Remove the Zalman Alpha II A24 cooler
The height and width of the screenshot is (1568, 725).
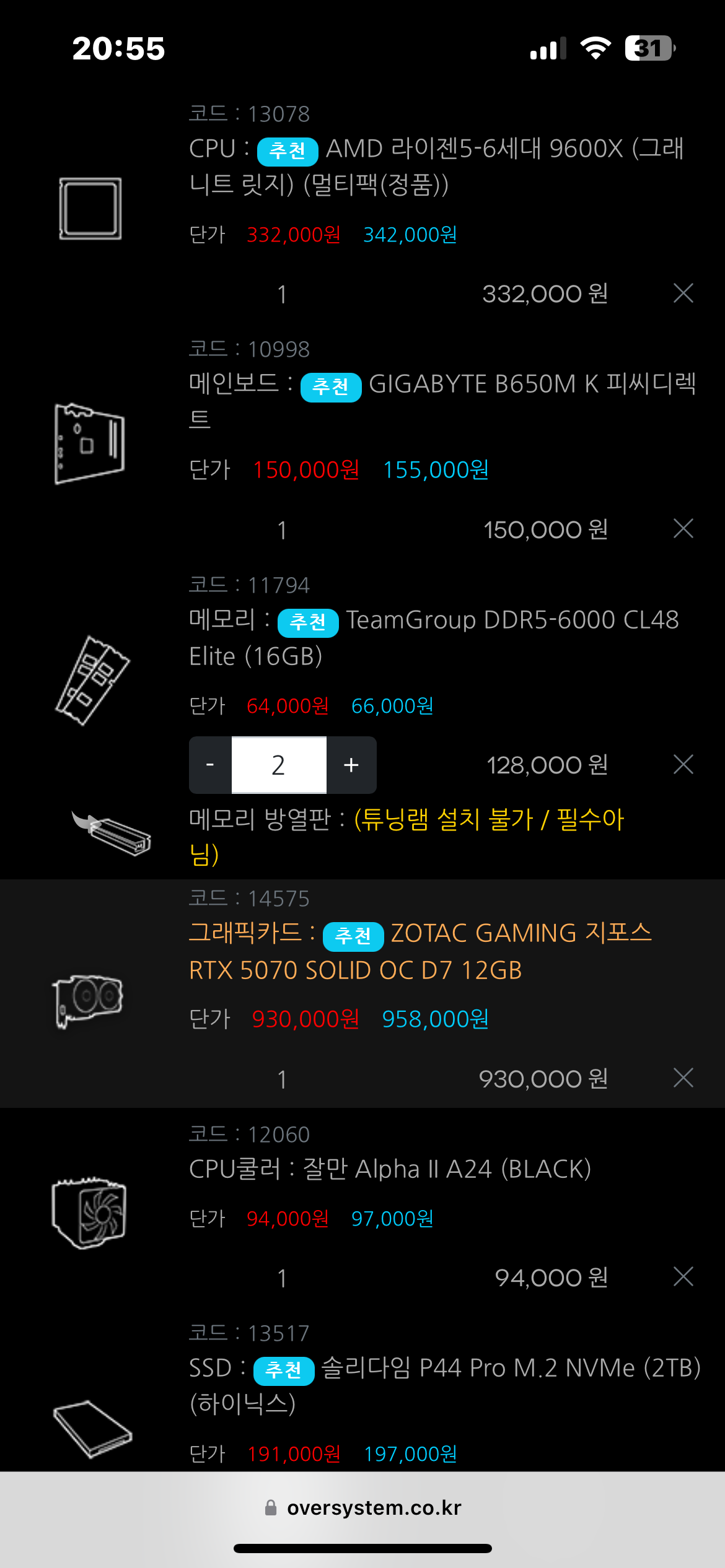[x=683, y=1277]
